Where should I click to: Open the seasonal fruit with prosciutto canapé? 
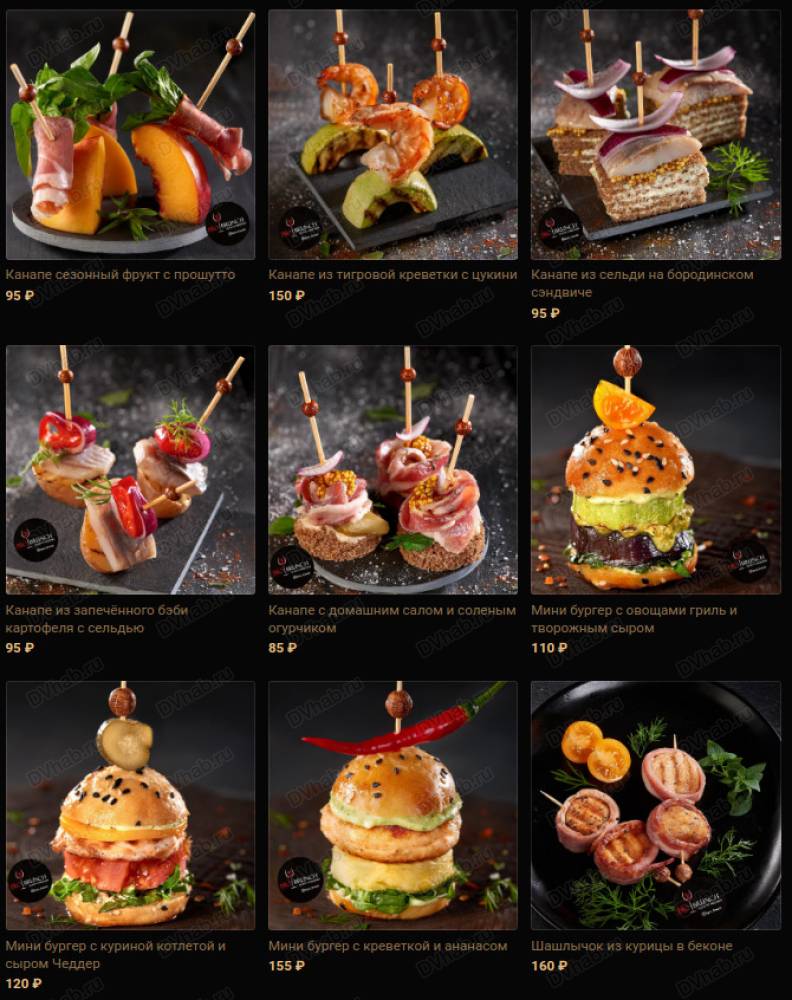[130, 135]
